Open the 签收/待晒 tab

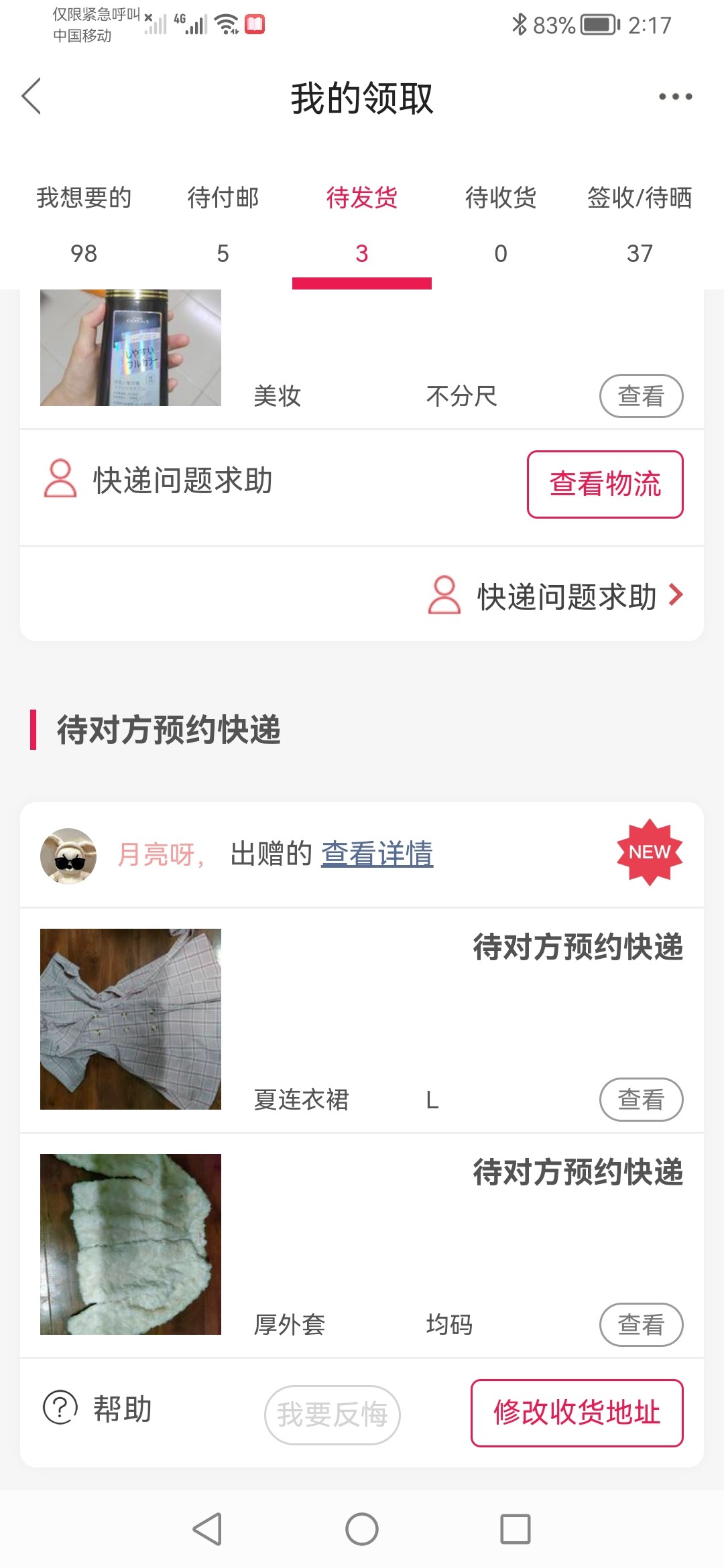click(640, 224)
